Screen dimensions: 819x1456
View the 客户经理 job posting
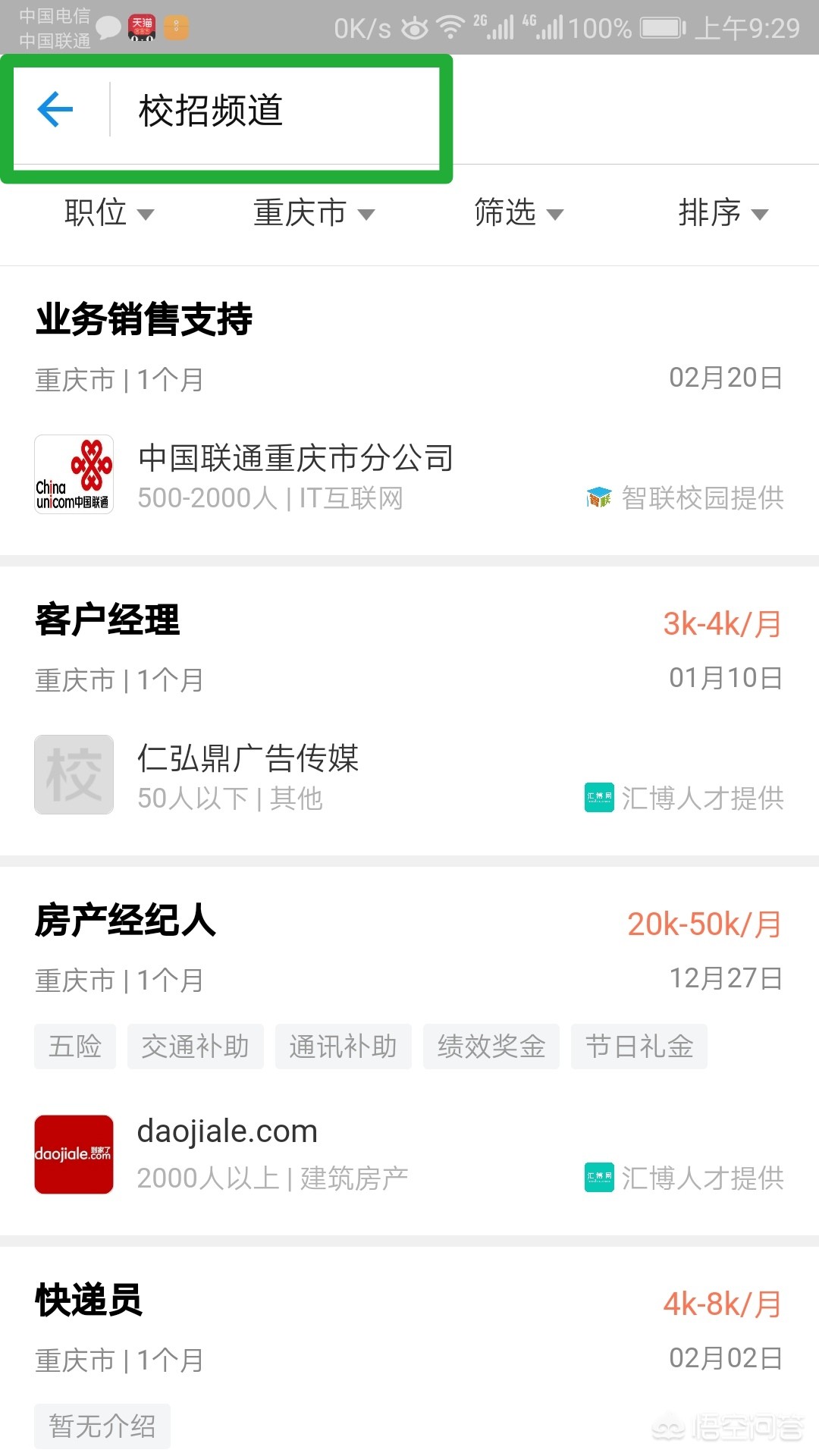(108, 620)
